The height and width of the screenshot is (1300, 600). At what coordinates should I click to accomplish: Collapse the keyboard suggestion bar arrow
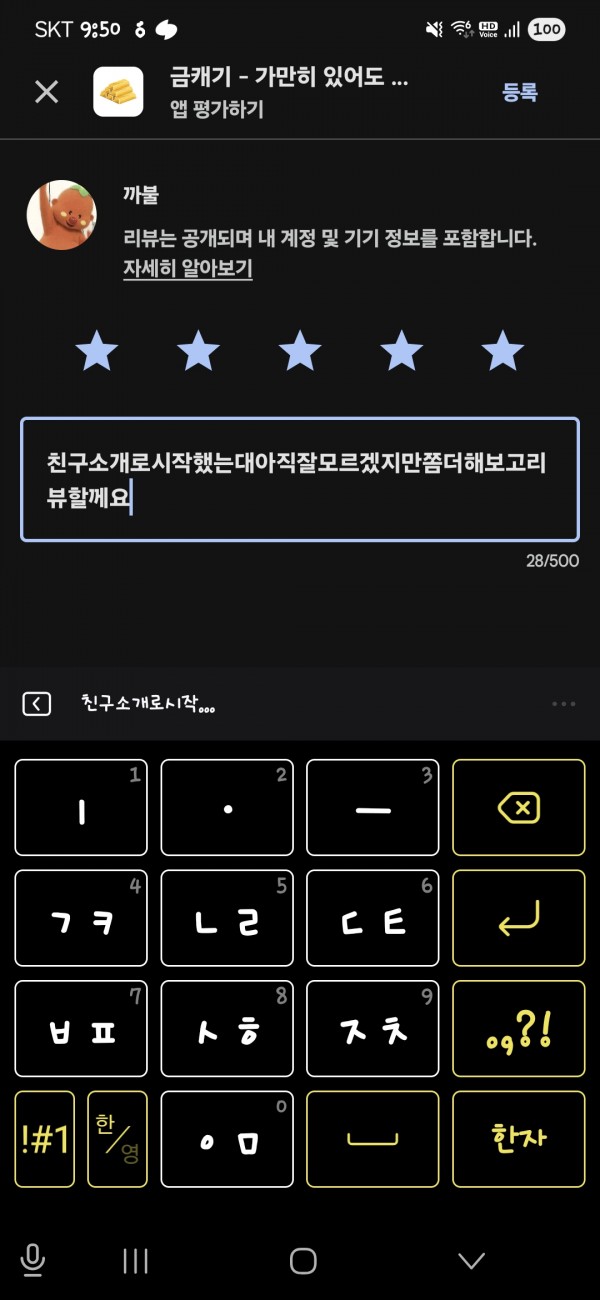(x=36, y=705)
